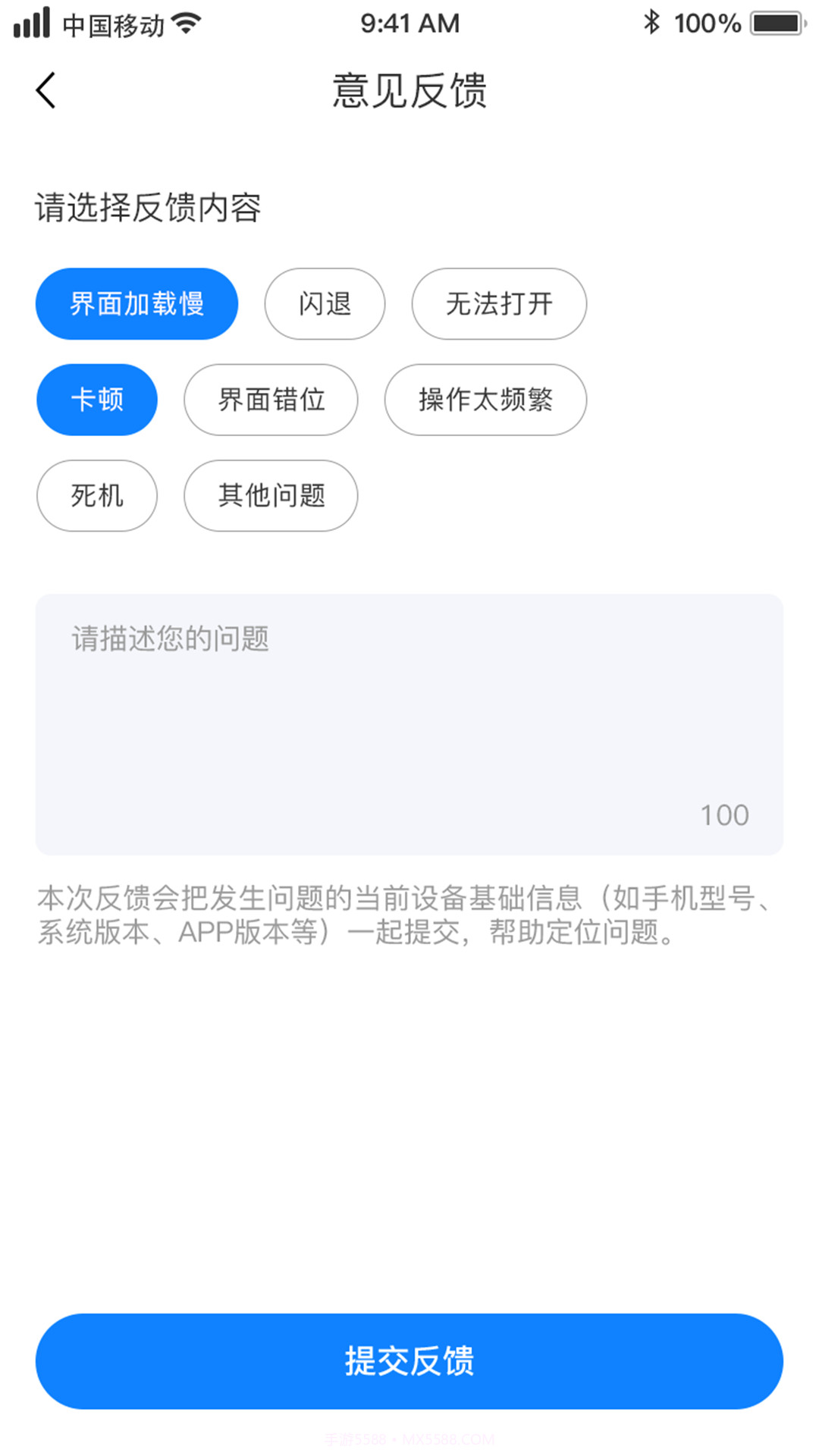Deselect the 卡顿 feedback tag
The image size is (819, 1456).
(x=96, y=400)
